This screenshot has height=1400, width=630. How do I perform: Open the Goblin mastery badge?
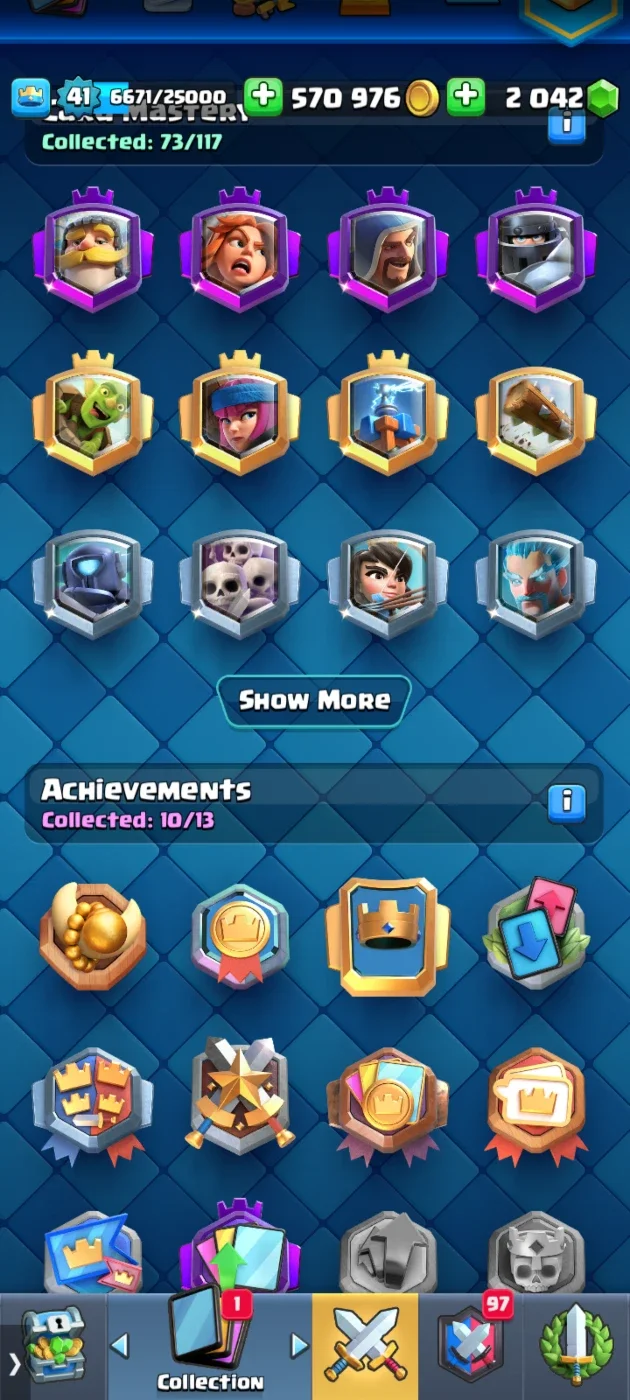pyautogui.click(x=92, y=412)
